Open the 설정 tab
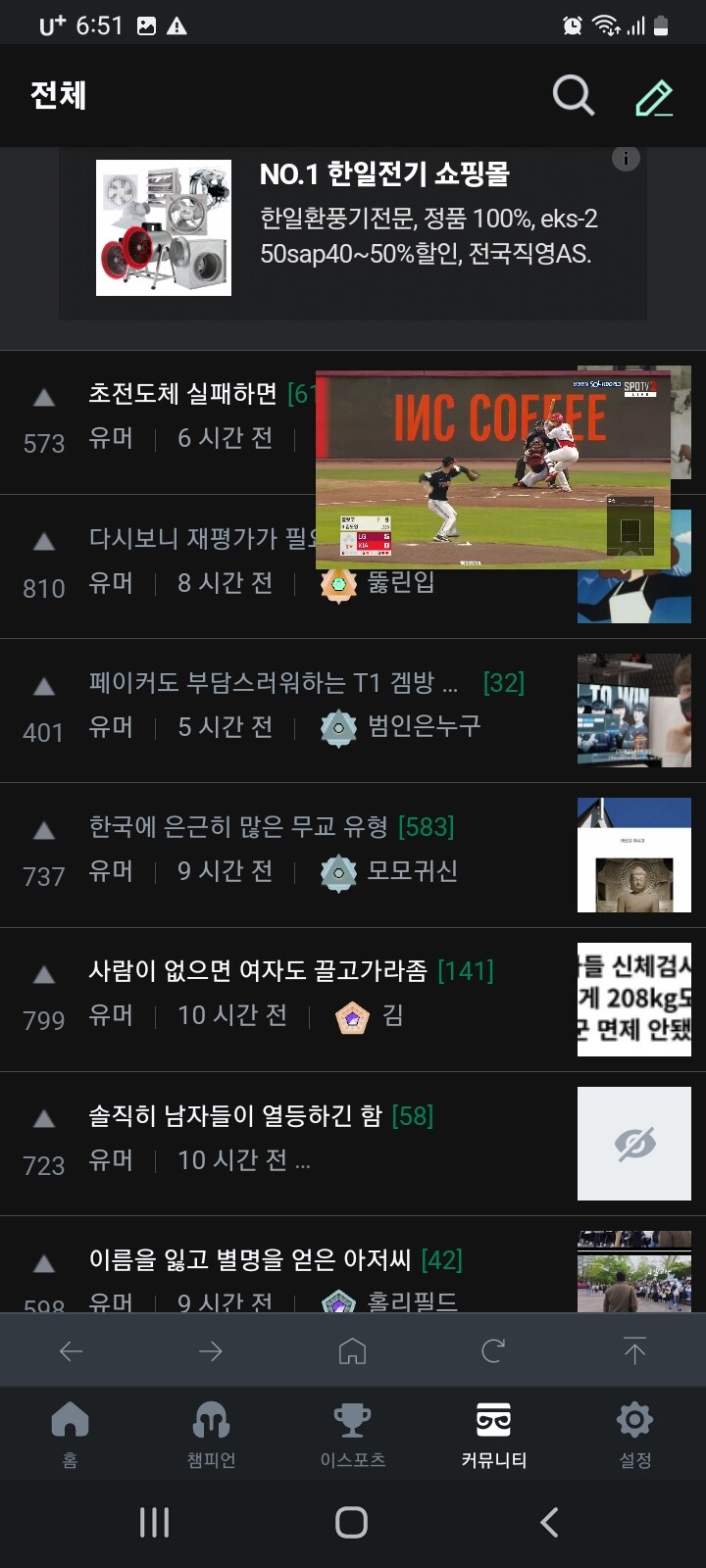The width and height of the screenshot is (706, 1568). pyautogui.click(x=634, y=1433)
